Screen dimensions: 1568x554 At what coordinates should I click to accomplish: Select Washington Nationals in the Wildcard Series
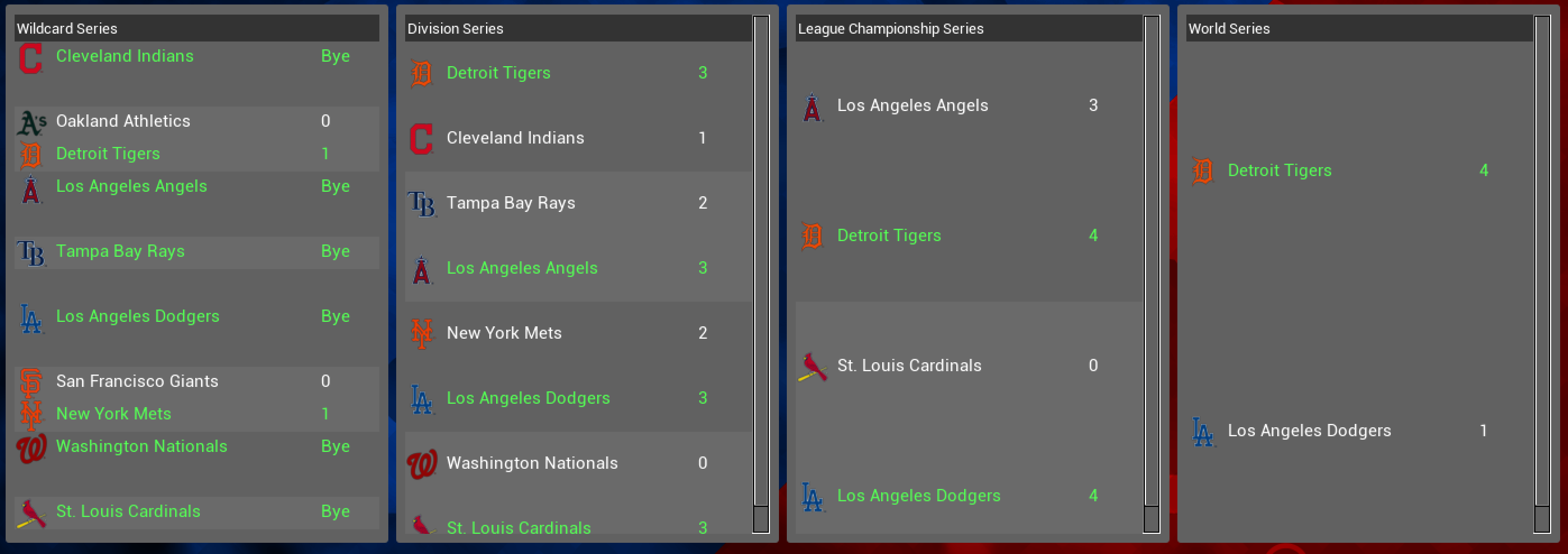click(141, 446)
